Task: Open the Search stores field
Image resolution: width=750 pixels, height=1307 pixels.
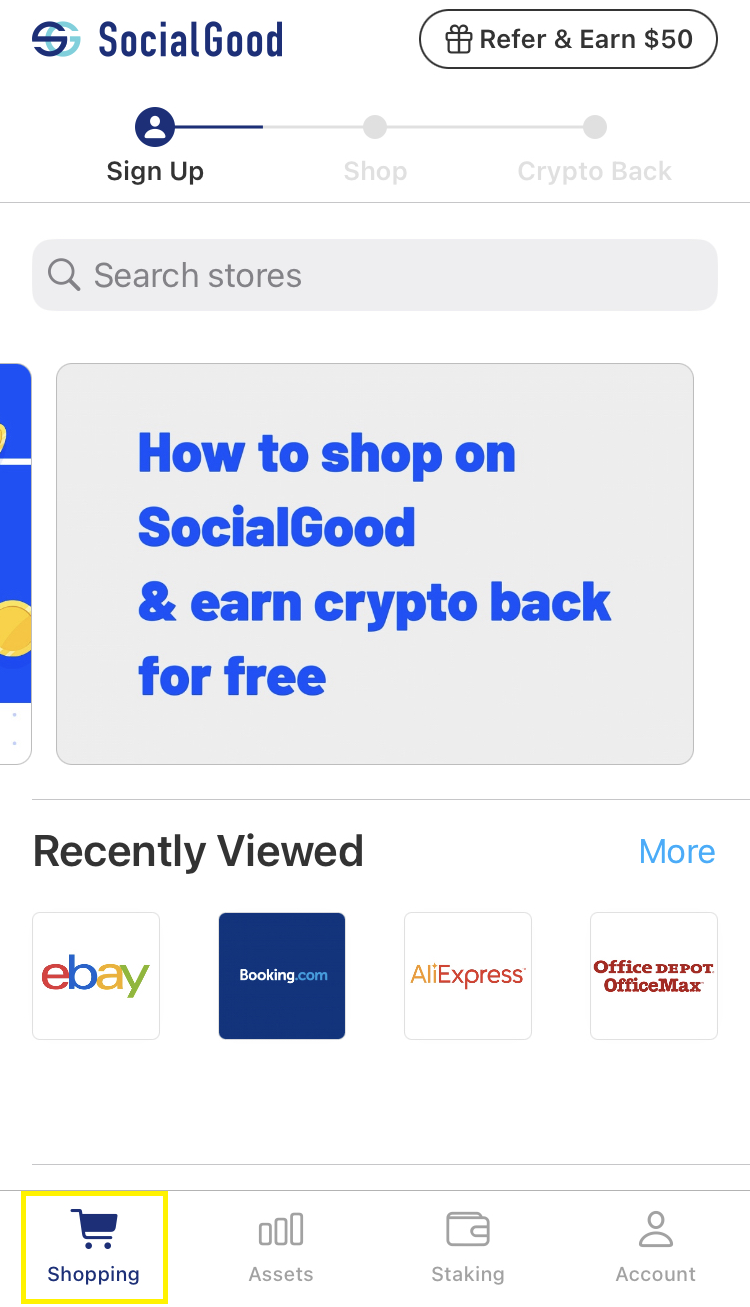Action: (375, 275)
